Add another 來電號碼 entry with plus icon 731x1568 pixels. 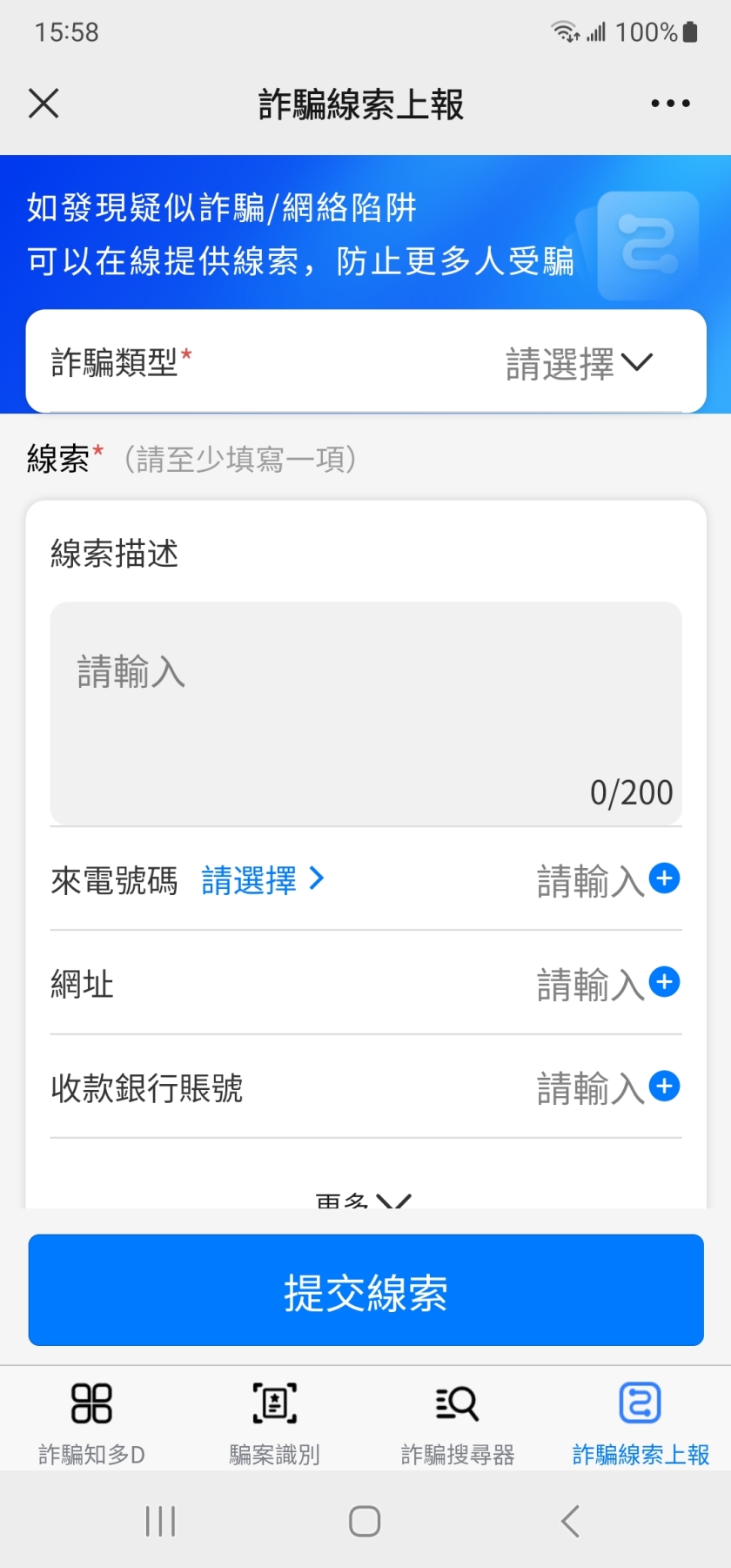pos(665,878)
